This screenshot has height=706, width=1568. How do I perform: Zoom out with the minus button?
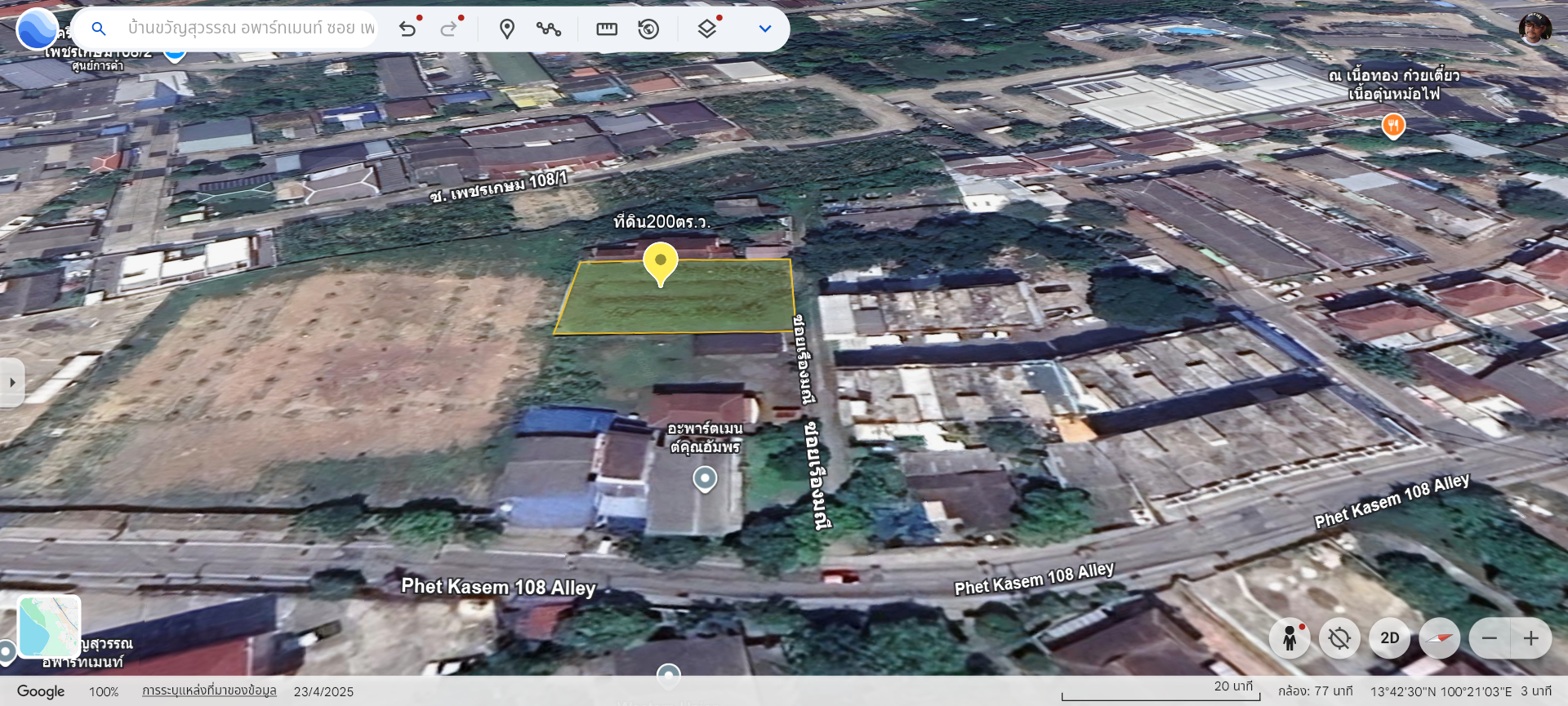(x=1490, y=638)
